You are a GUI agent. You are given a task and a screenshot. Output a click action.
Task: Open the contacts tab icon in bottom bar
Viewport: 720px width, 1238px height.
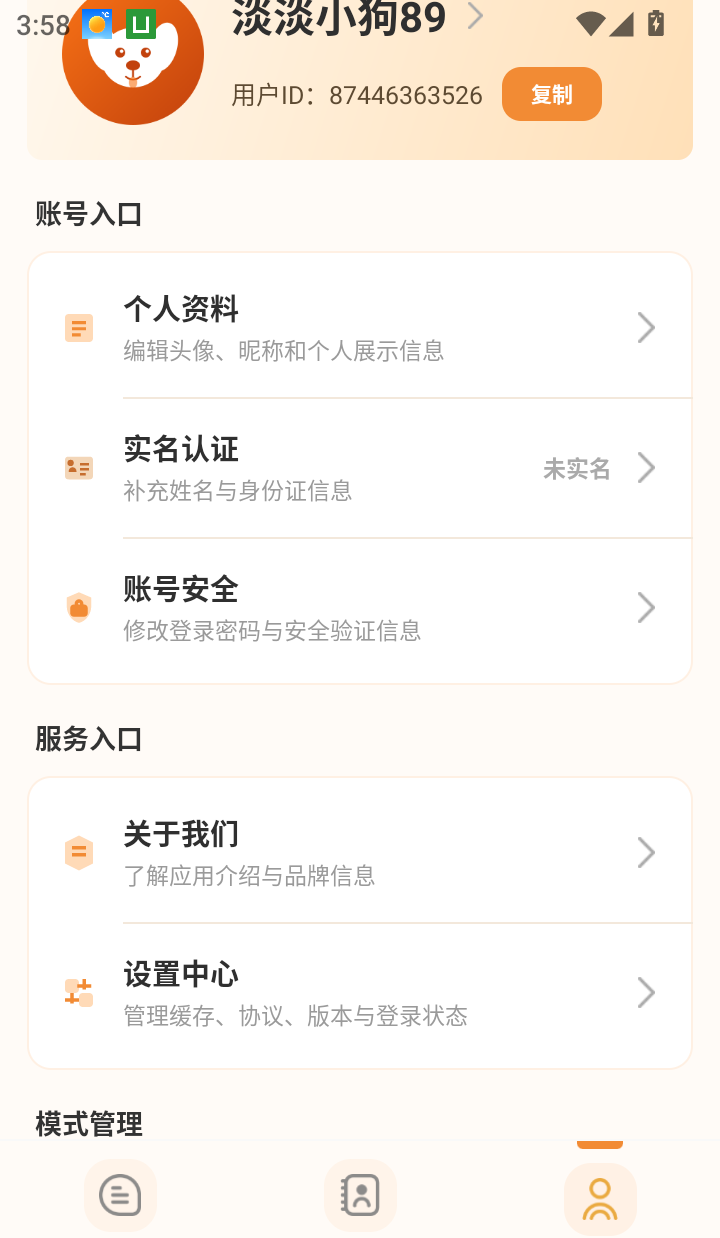click(360, 1196)
